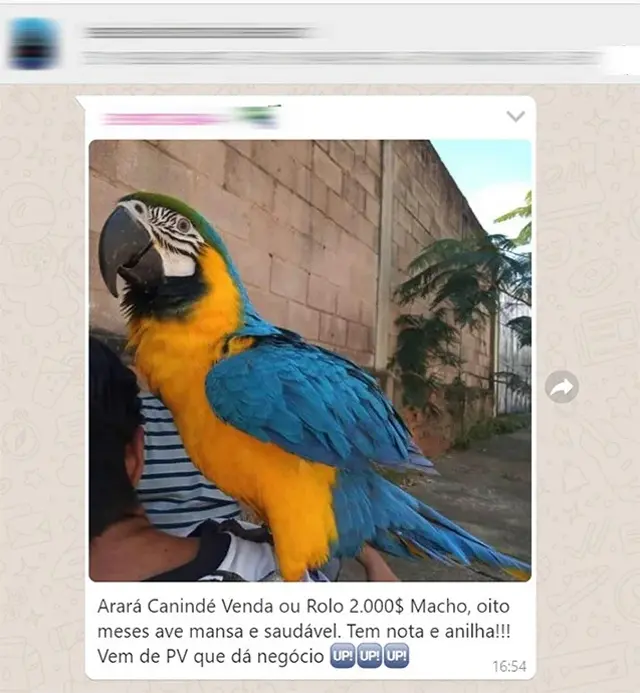640x693 pixels.
Task: Forward the macaw photo message
Action: [562, 387]
